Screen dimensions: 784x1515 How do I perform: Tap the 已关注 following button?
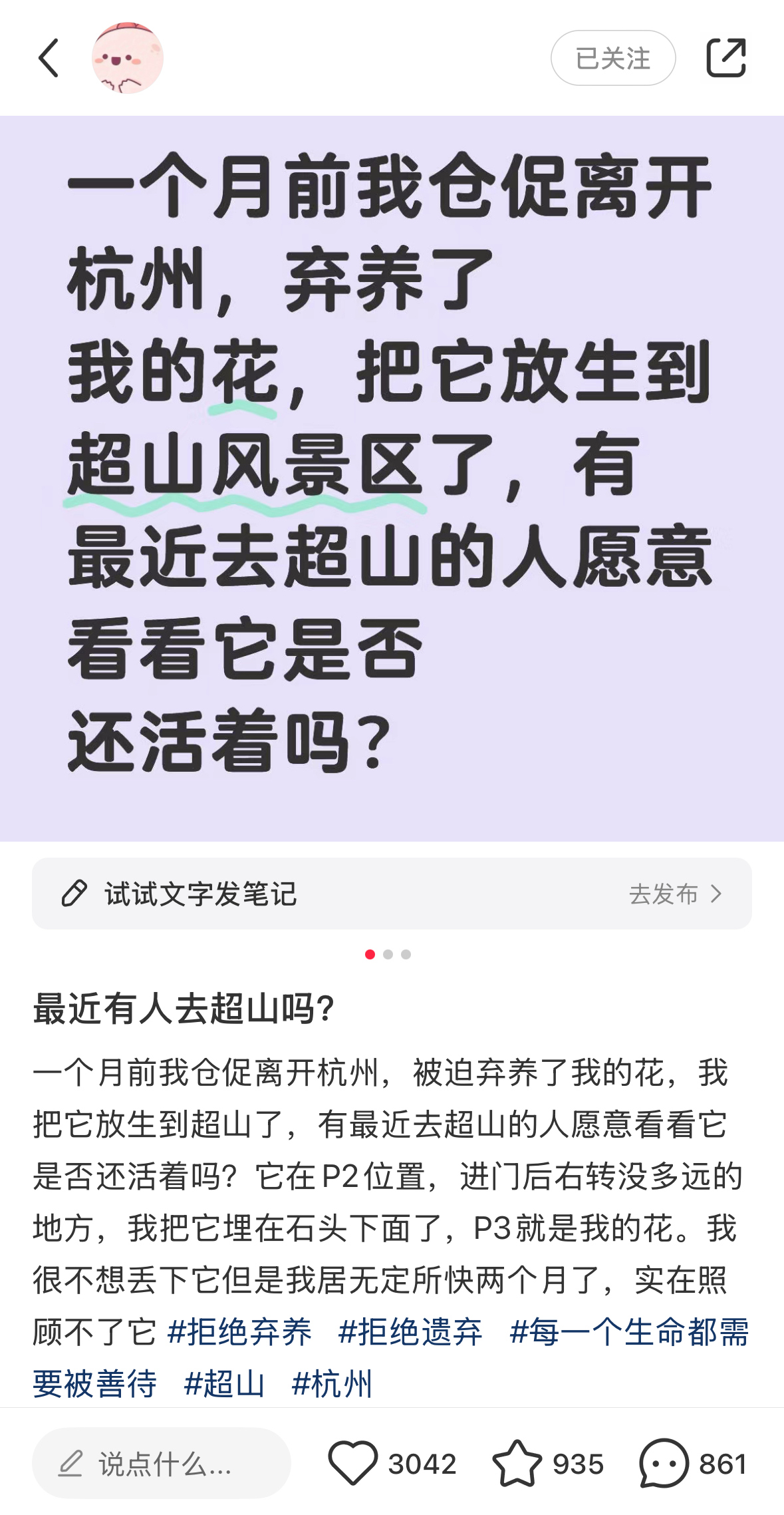click(x=613, y=58)
